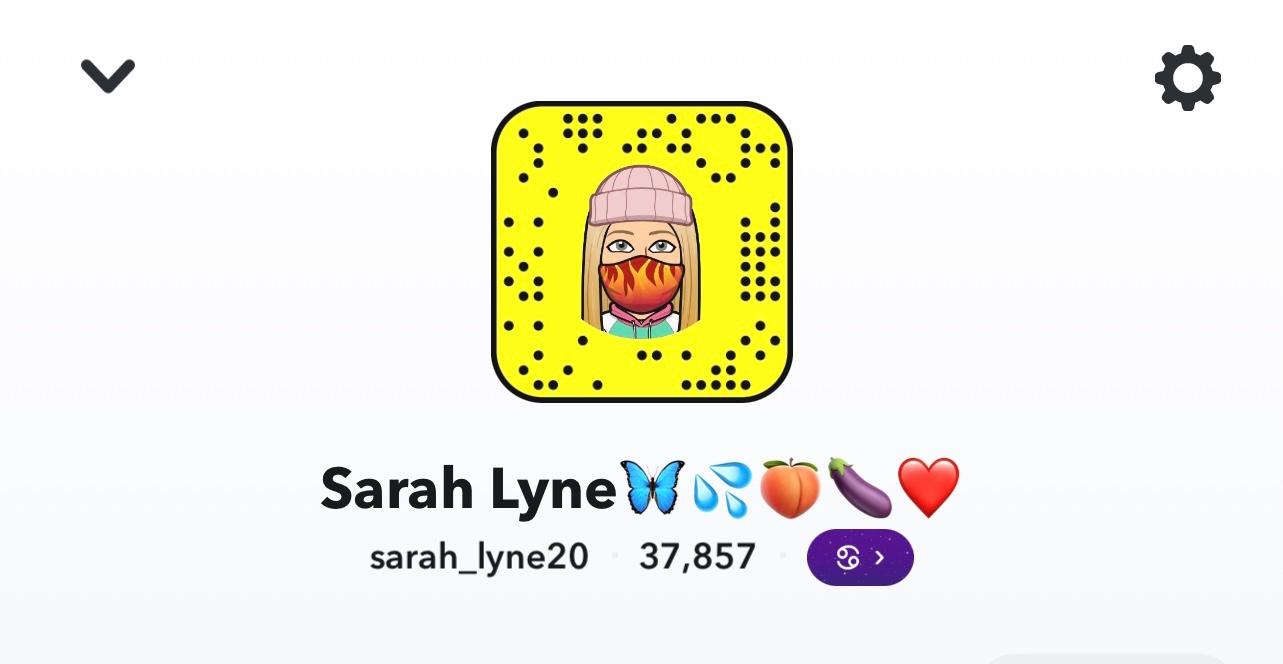Collapse the profile with the down chevron
Screen dimensions: 1283x664
tap(108, 76)
